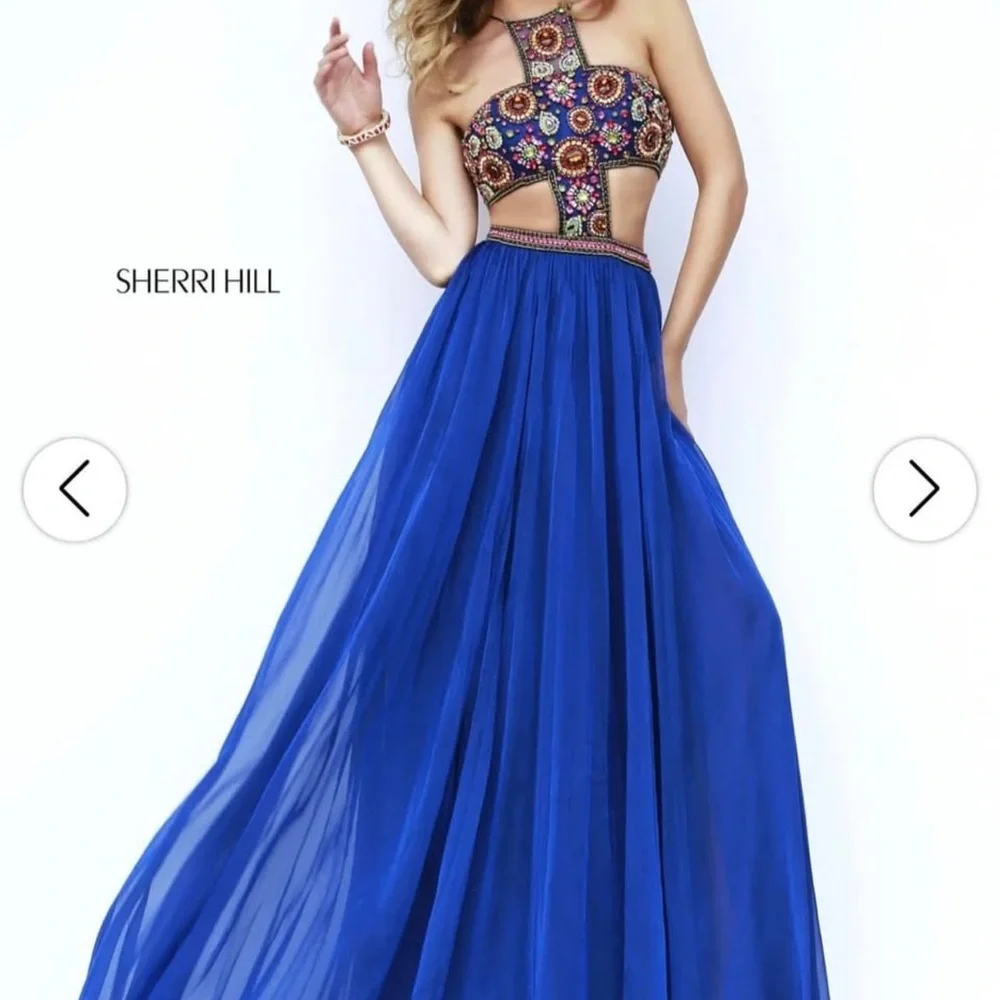Go back to the previous dress photo
Viewport: 1000px width, 1000px height.
click(75, 489)
